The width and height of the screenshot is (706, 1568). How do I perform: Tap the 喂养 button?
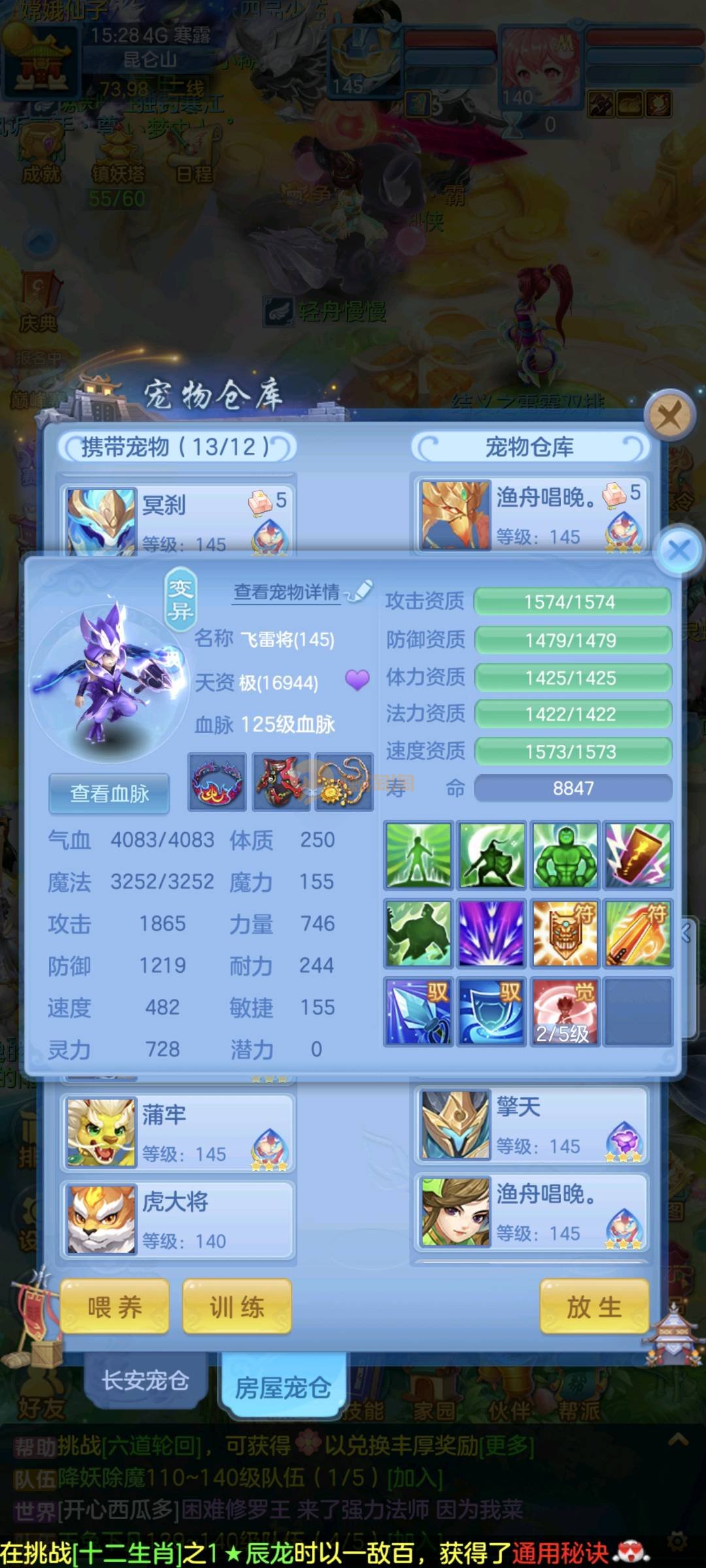click(x=114, y=1307)
